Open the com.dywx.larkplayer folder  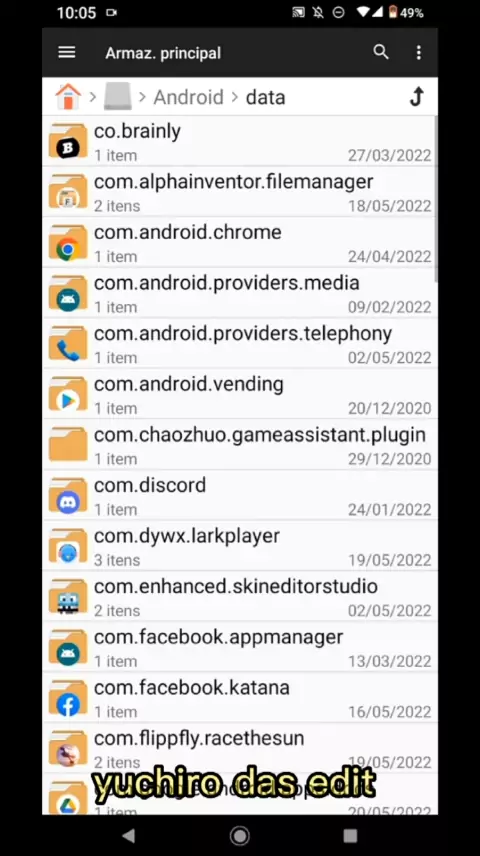click(240, 546)
